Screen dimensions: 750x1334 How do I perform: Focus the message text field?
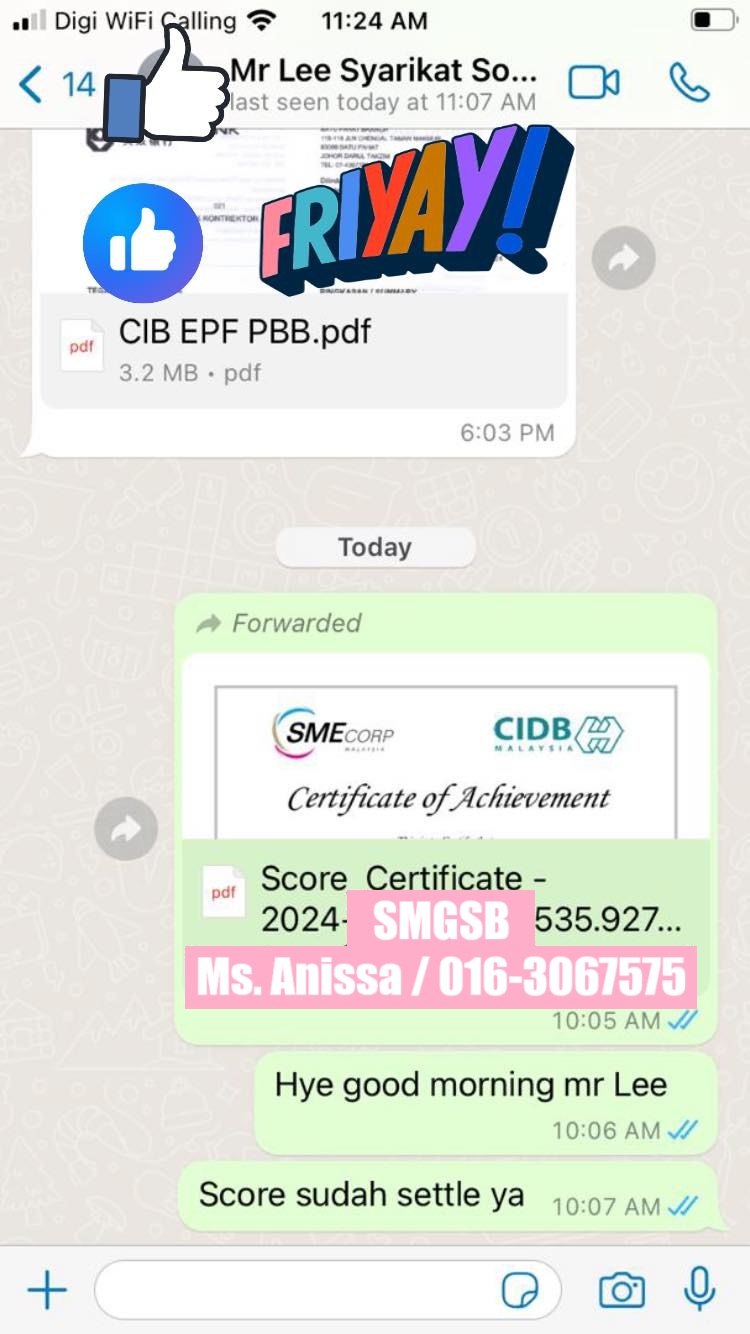pos(300,1291)
